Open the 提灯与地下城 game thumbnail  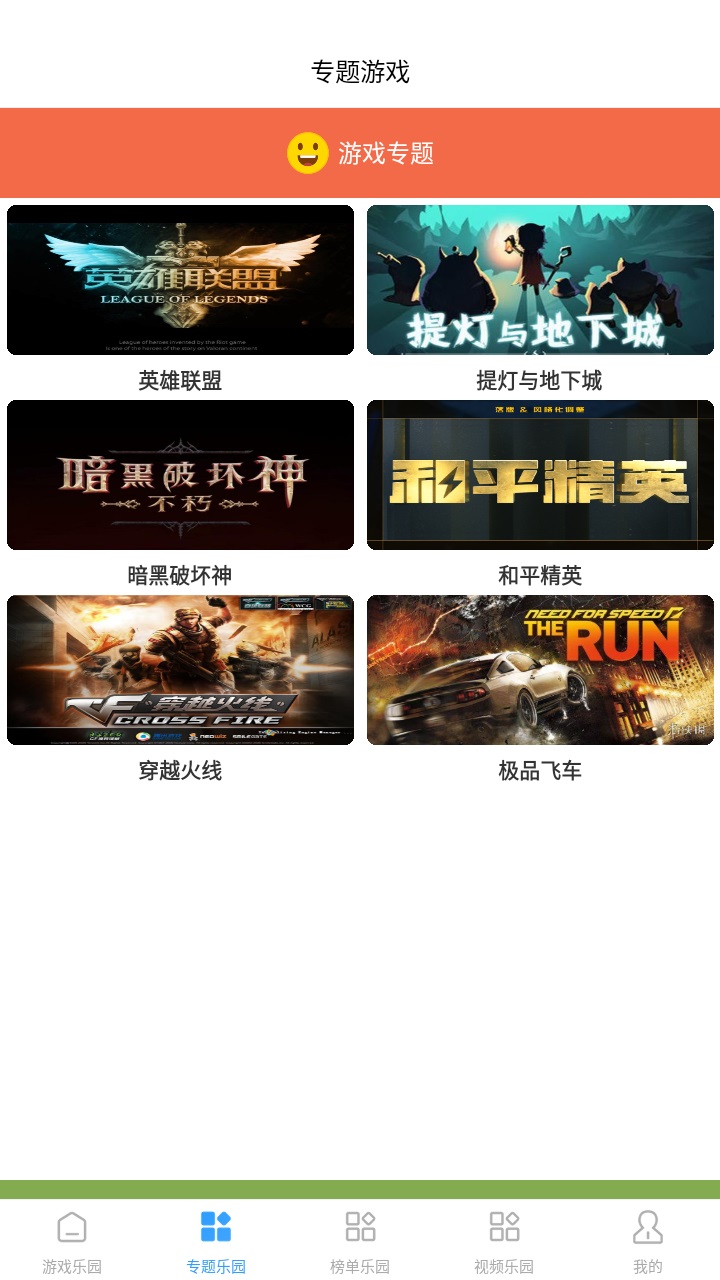pos(540,280)
